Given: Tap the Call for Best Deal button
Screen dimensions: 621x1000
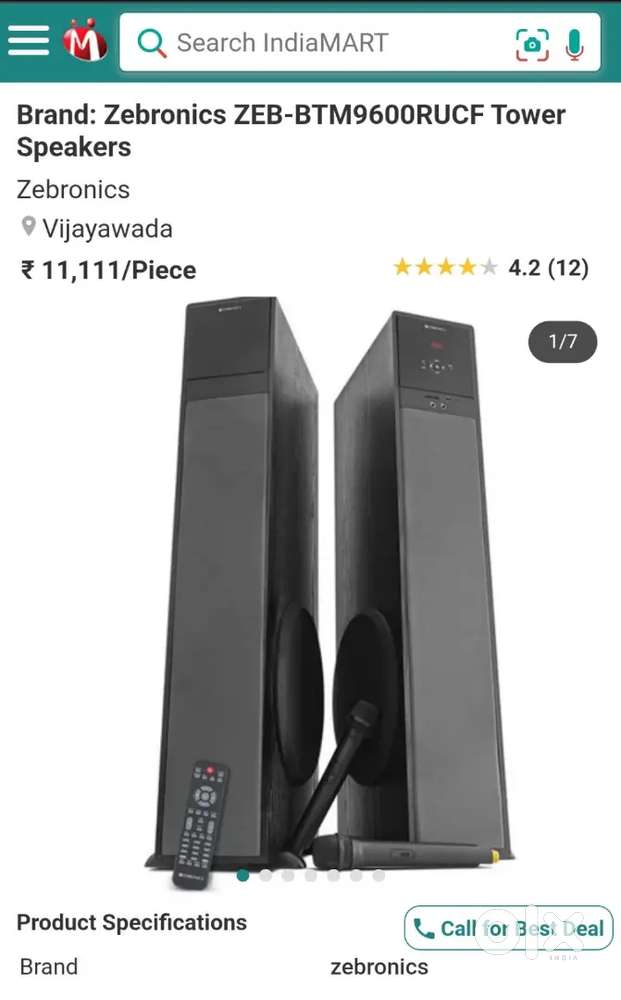Looking at the screenshot, I should click(x=508, y=929).
